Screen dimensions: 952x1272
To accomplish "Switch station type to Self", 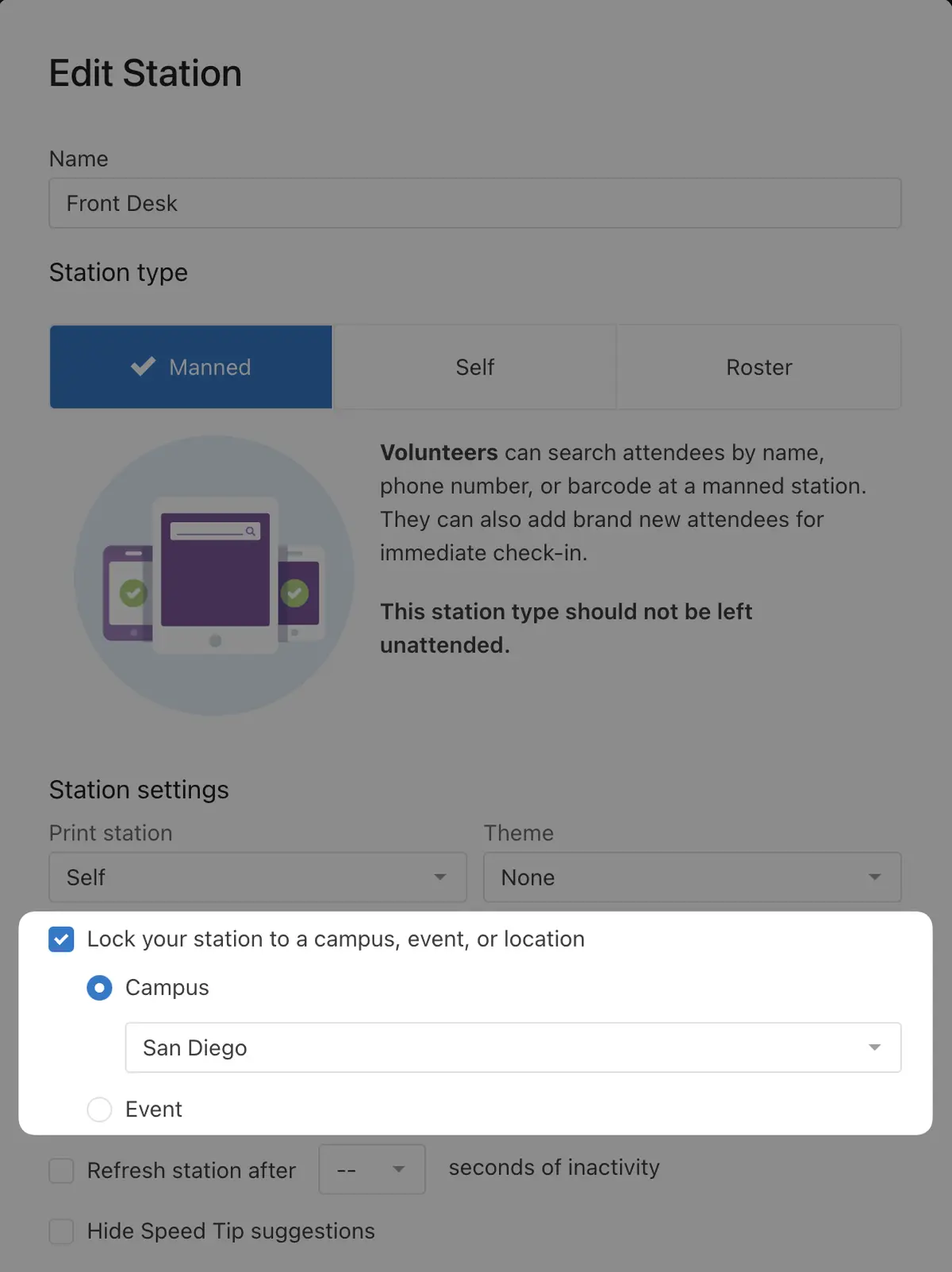I will tap(474, 367).
